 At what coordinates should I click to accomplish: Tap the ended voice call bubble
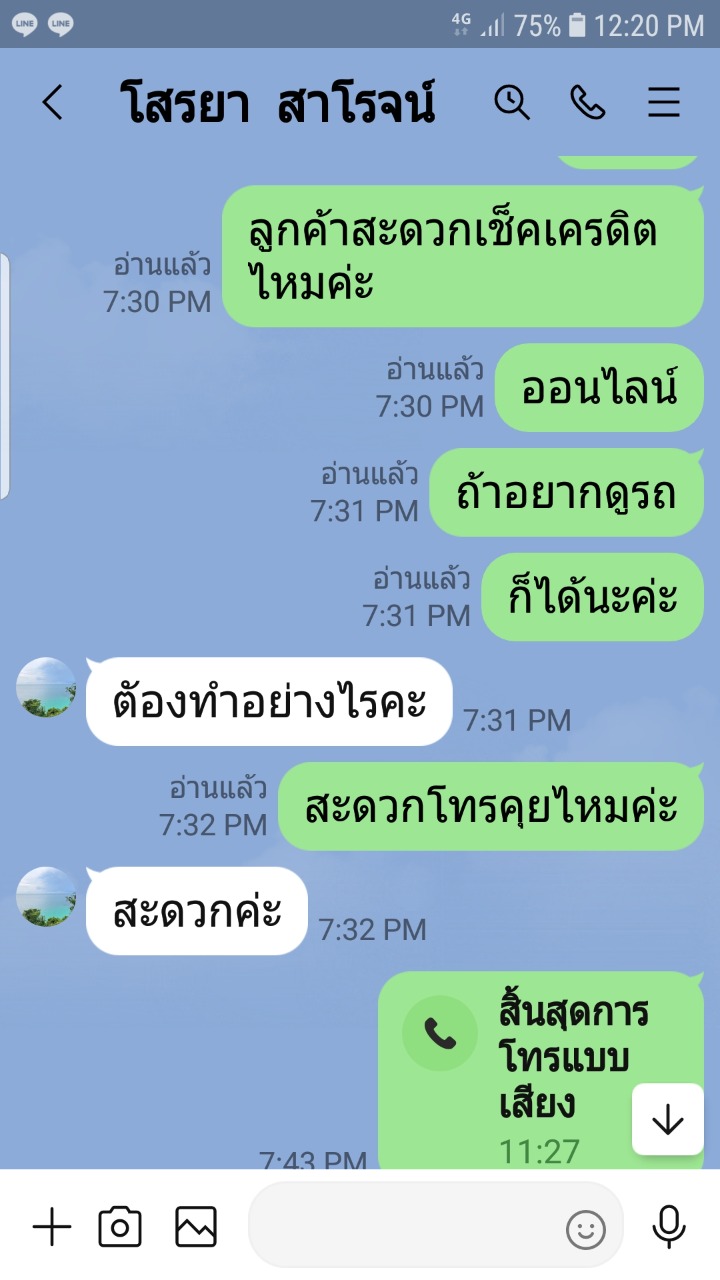(541, 1071)
